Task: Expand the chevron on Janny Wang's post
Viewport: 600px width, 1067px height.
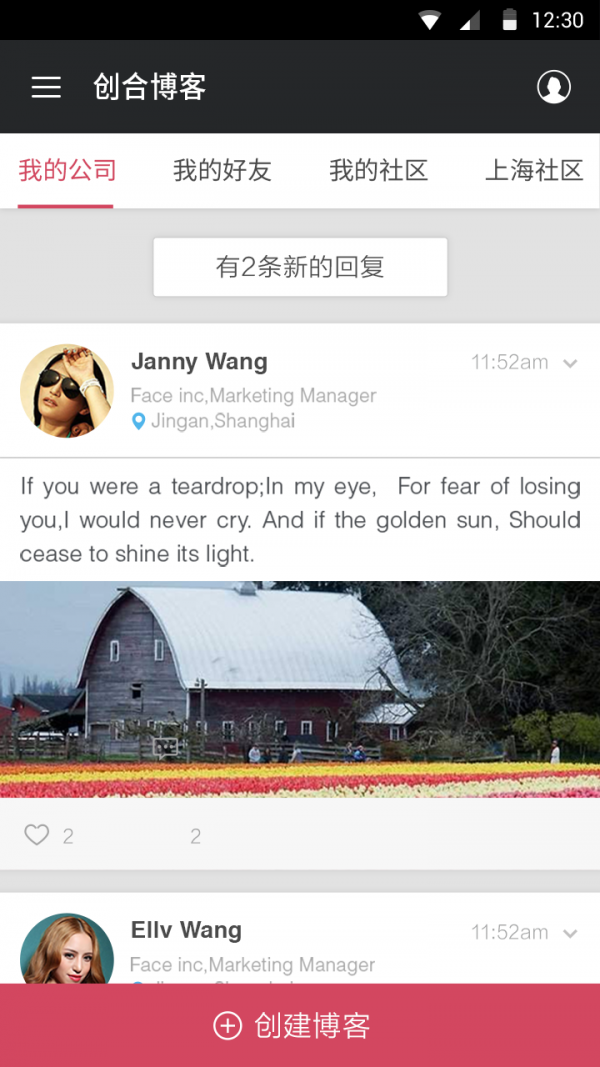Action: [x=570, y=364]
